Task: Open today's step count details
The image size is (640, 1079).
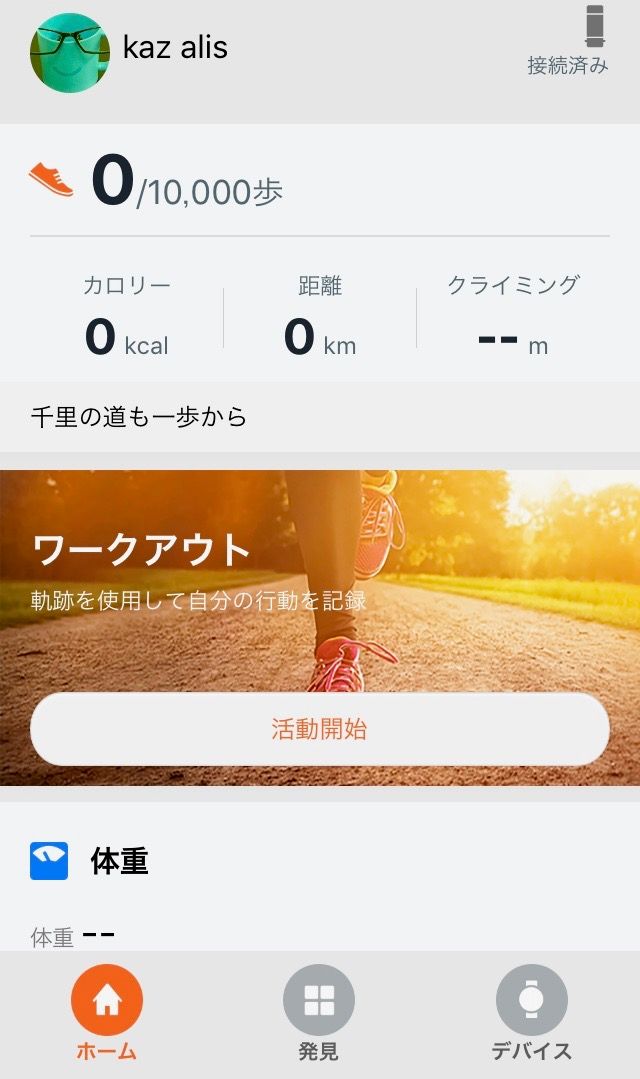Action: (x=186, y=183)
